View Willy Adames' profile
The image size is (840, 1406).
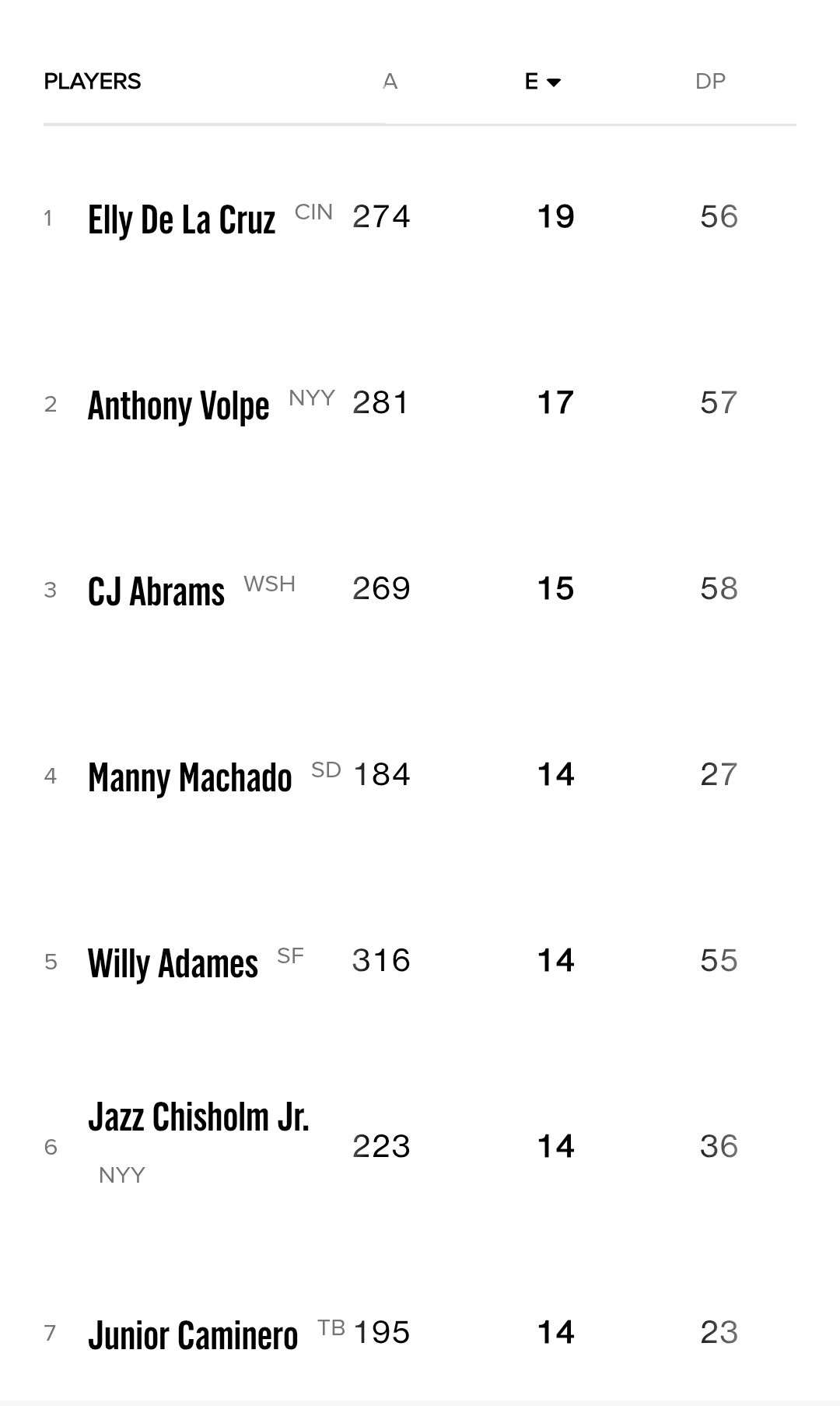coord(173,963)
